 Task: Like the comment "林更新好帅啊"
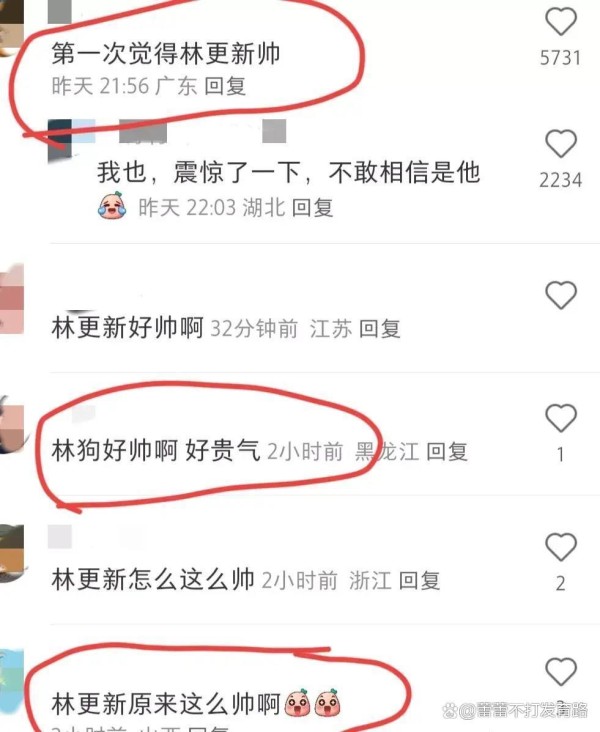(x=561, y=295)
